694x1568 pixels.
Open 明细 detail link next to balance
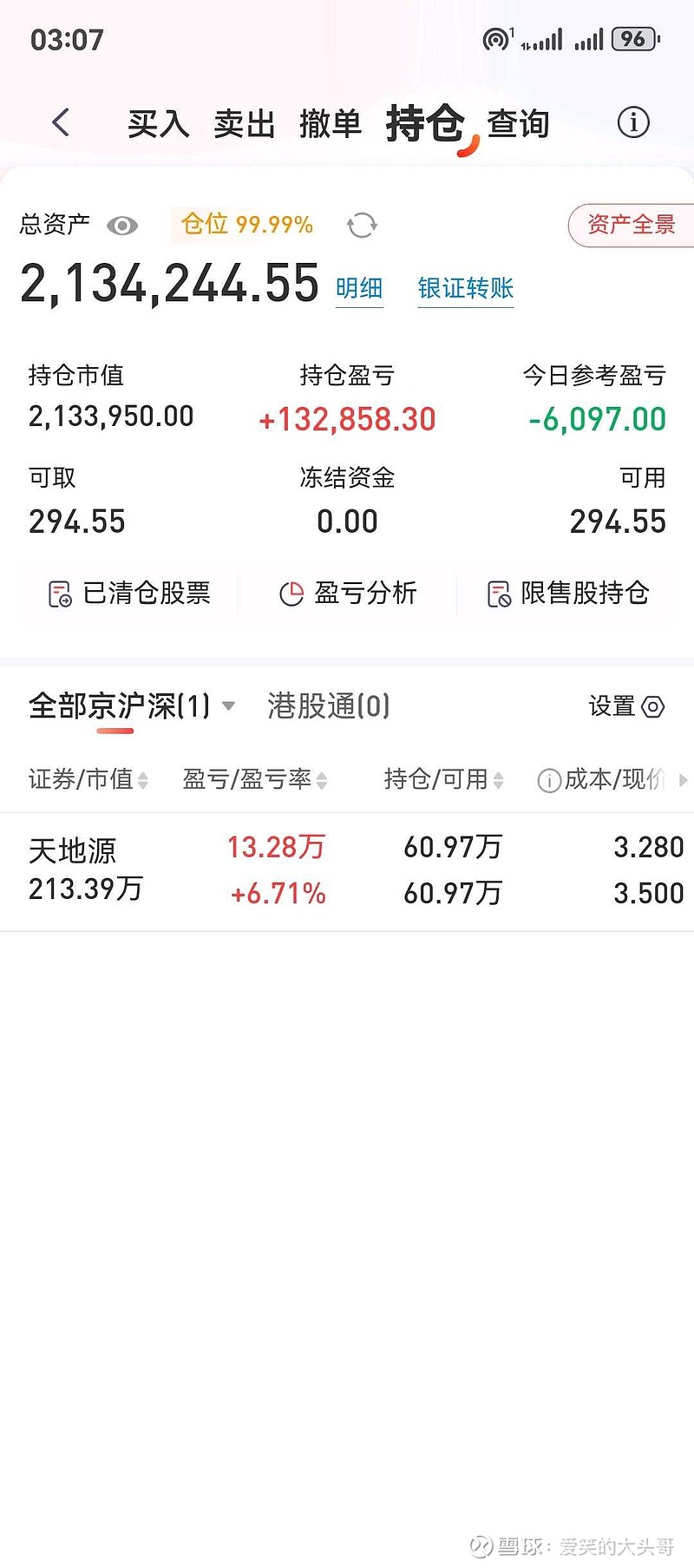[359, 289]
